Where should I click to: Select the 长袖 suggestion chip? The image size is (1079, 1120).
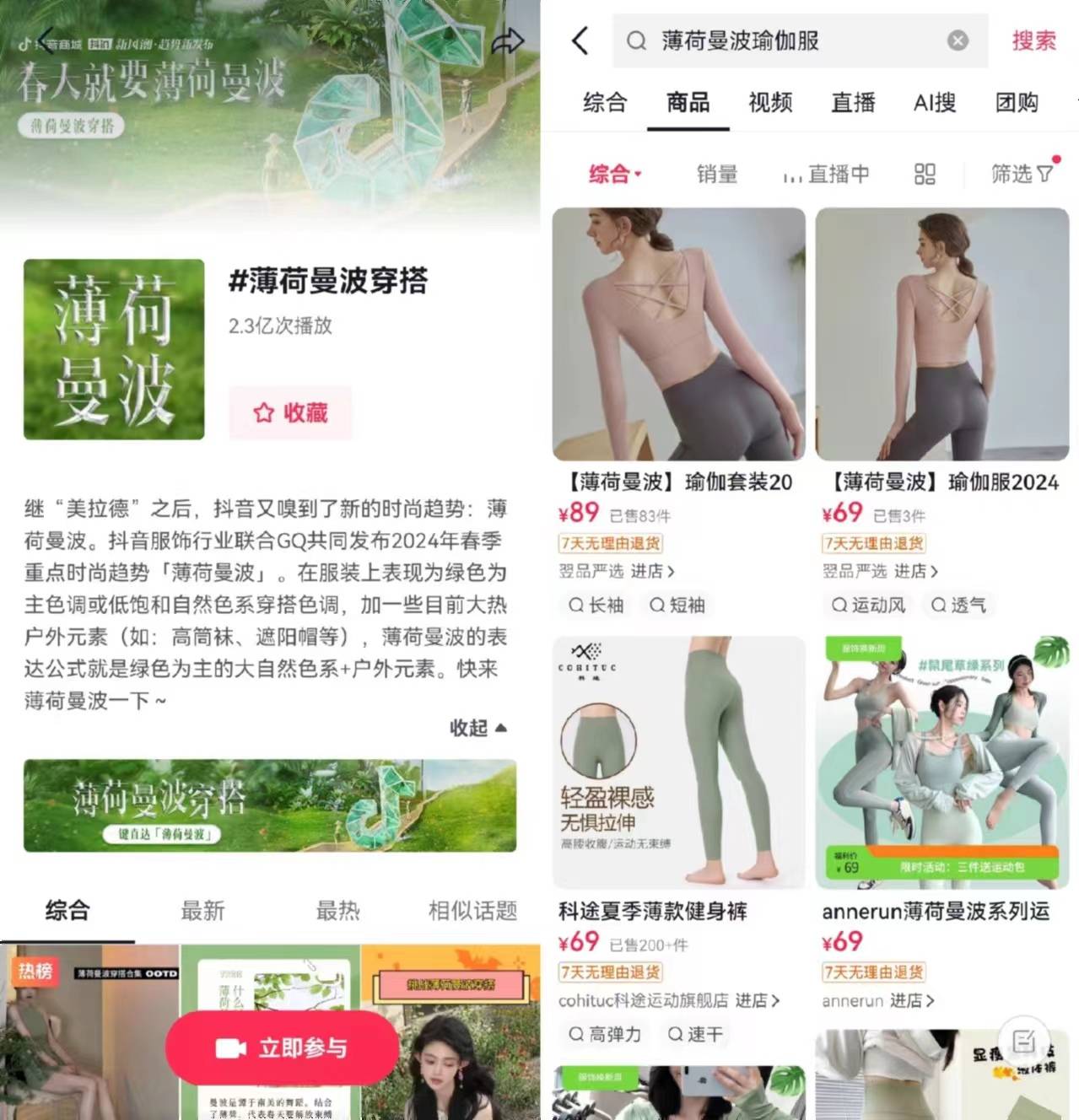(596, 605)
